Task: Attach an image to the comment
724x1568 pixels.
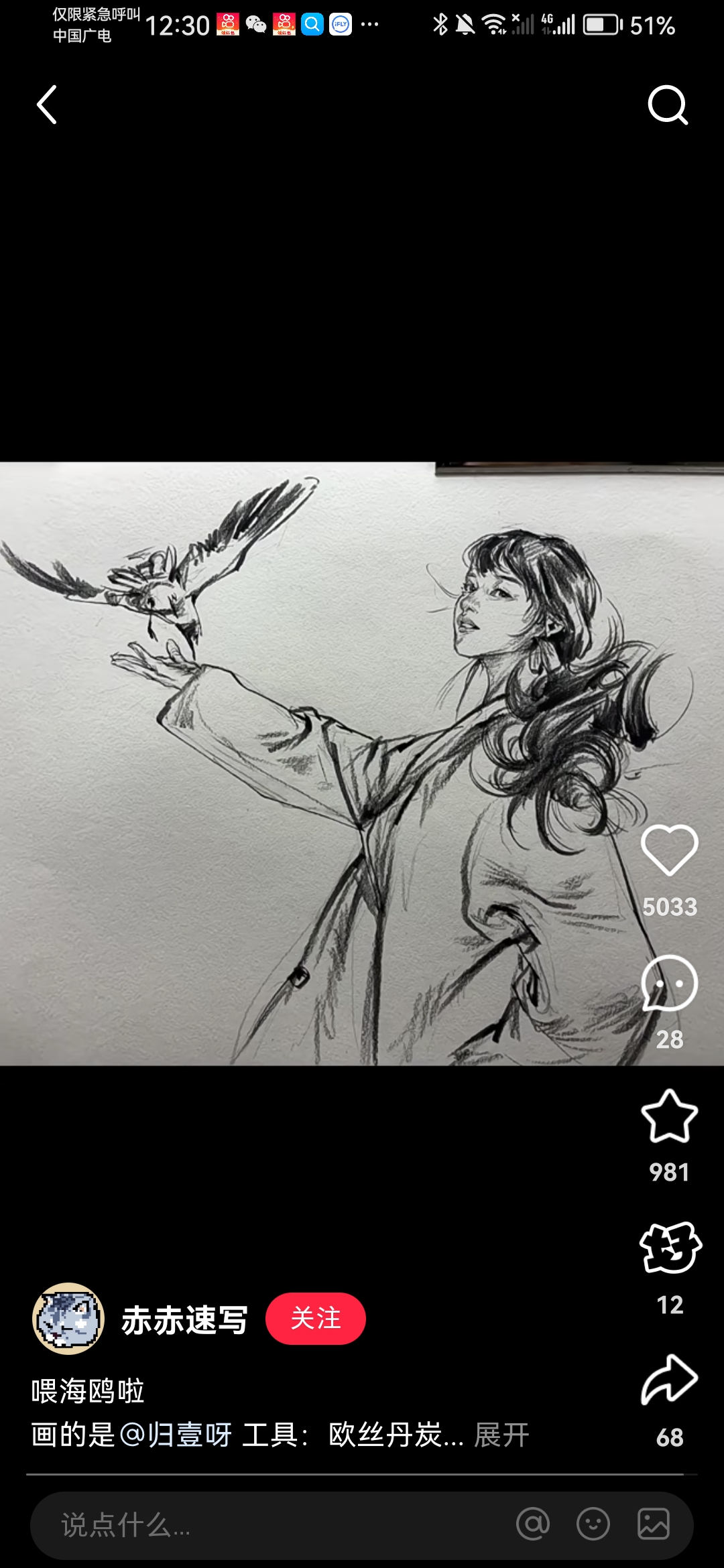Action: pyautogui.click(x=653, y=1524)
